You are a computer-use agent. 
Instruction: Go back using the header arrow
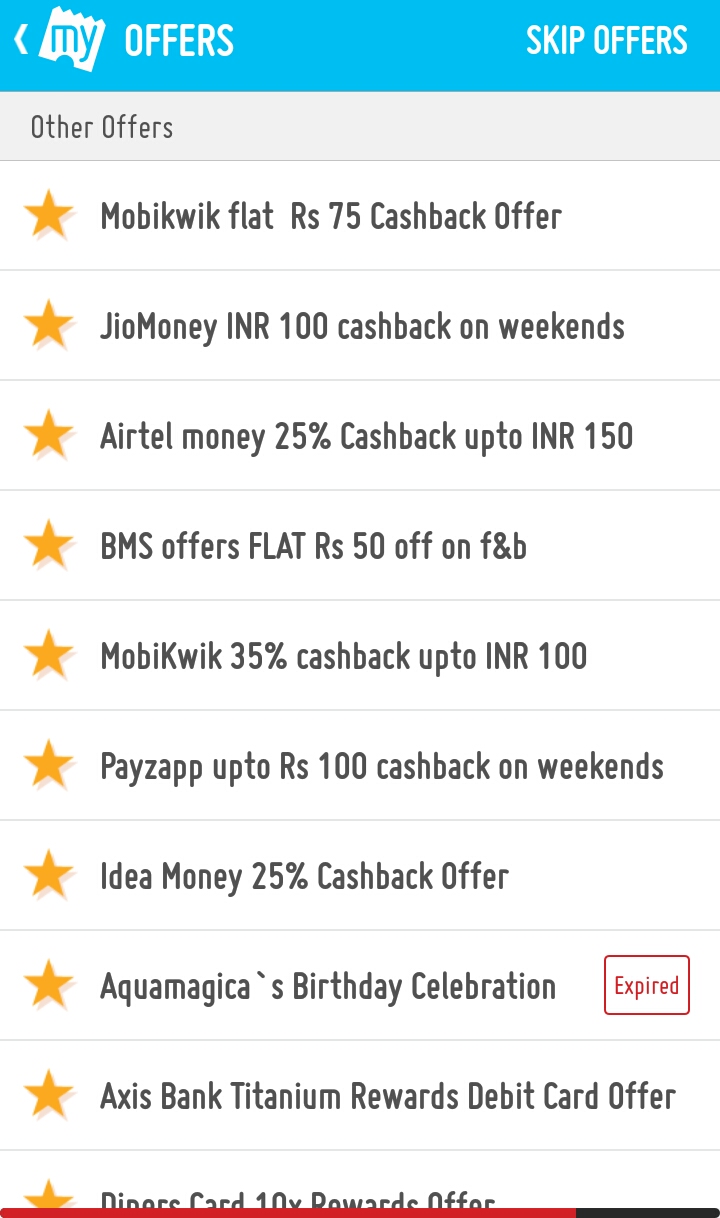tap(22, 41)
